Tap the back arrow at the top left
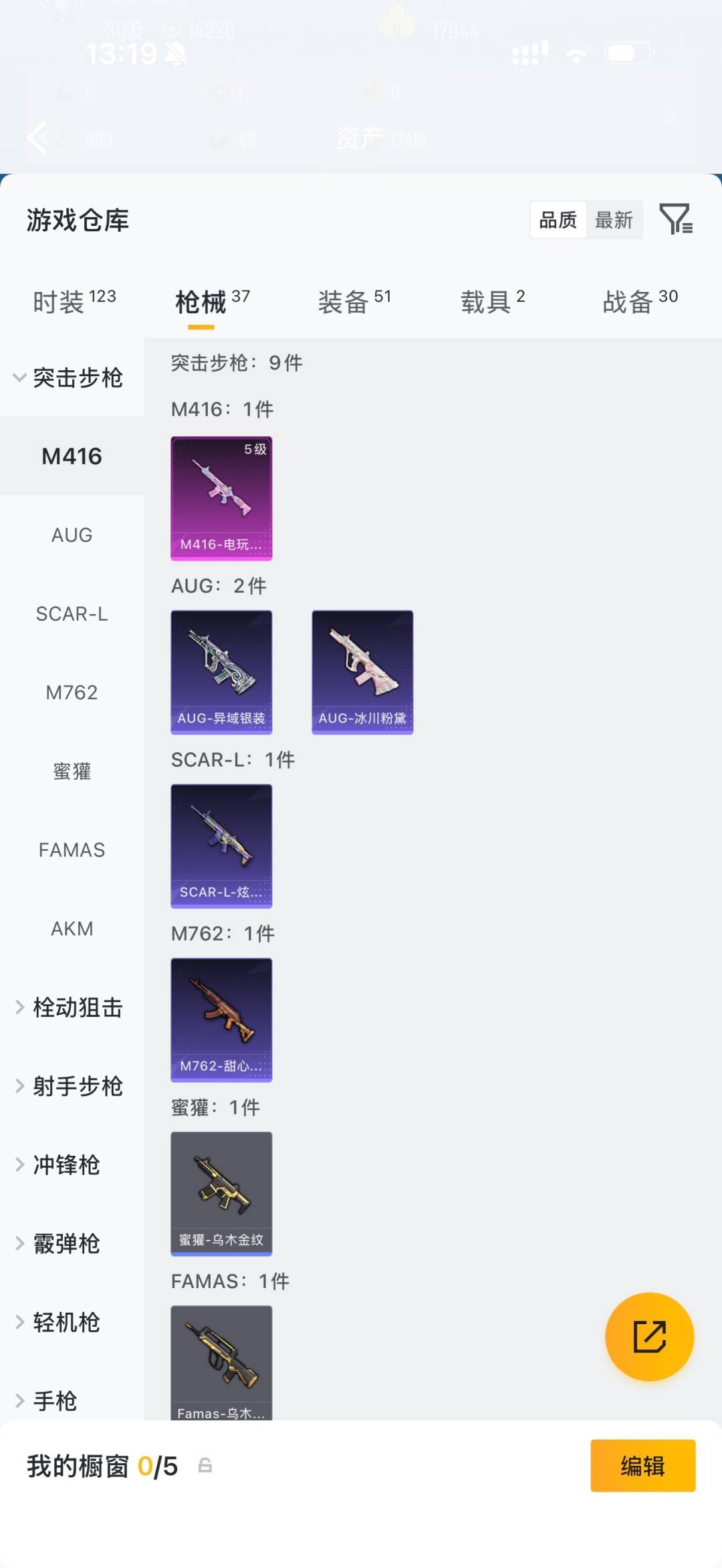The height and width of the screenshot is (1568, 722). (x=37, y=138)
